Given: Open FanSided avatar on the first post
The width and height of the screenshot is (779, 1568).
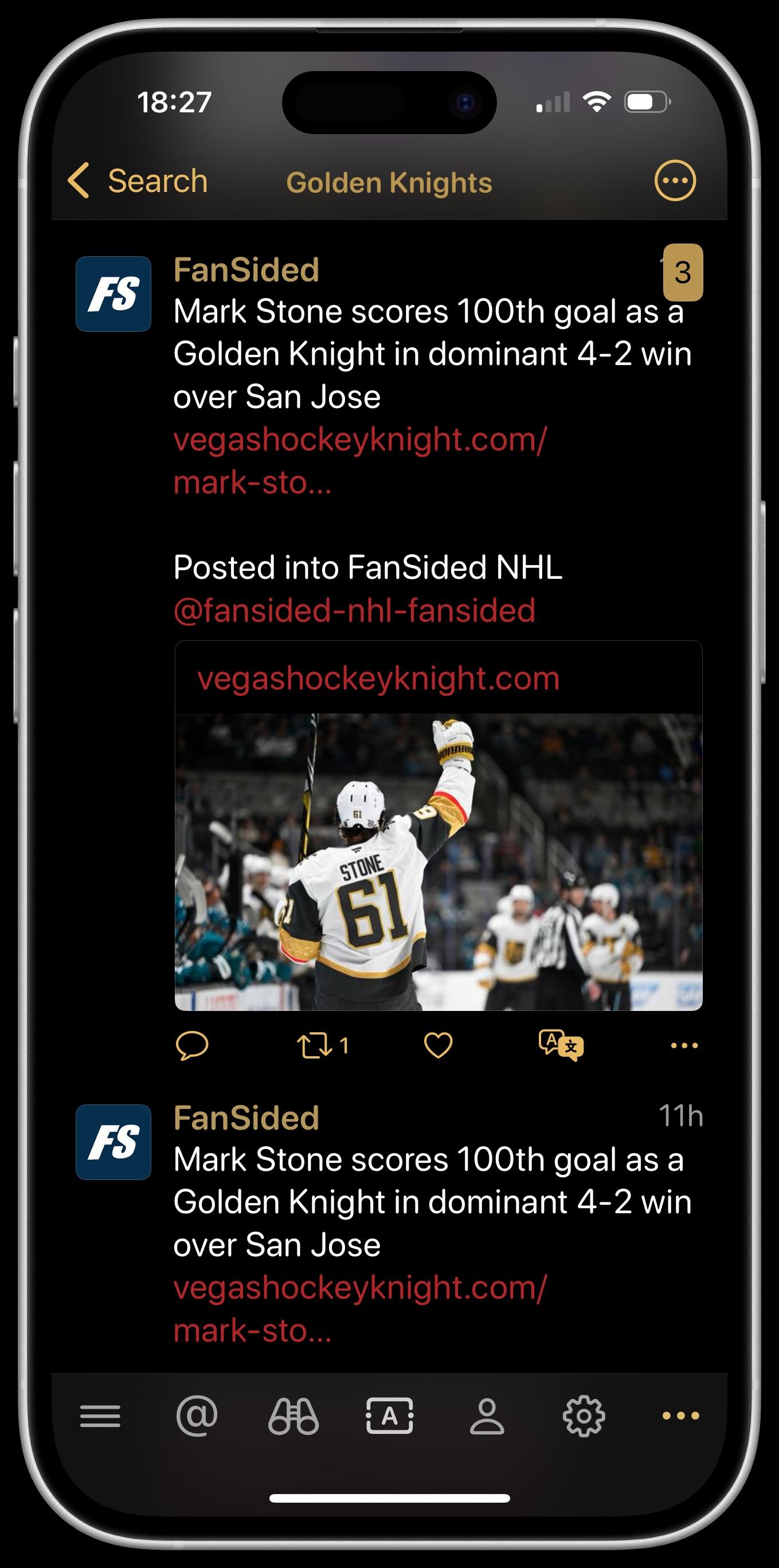Looking at the screenshot, I should coord(113,294).
